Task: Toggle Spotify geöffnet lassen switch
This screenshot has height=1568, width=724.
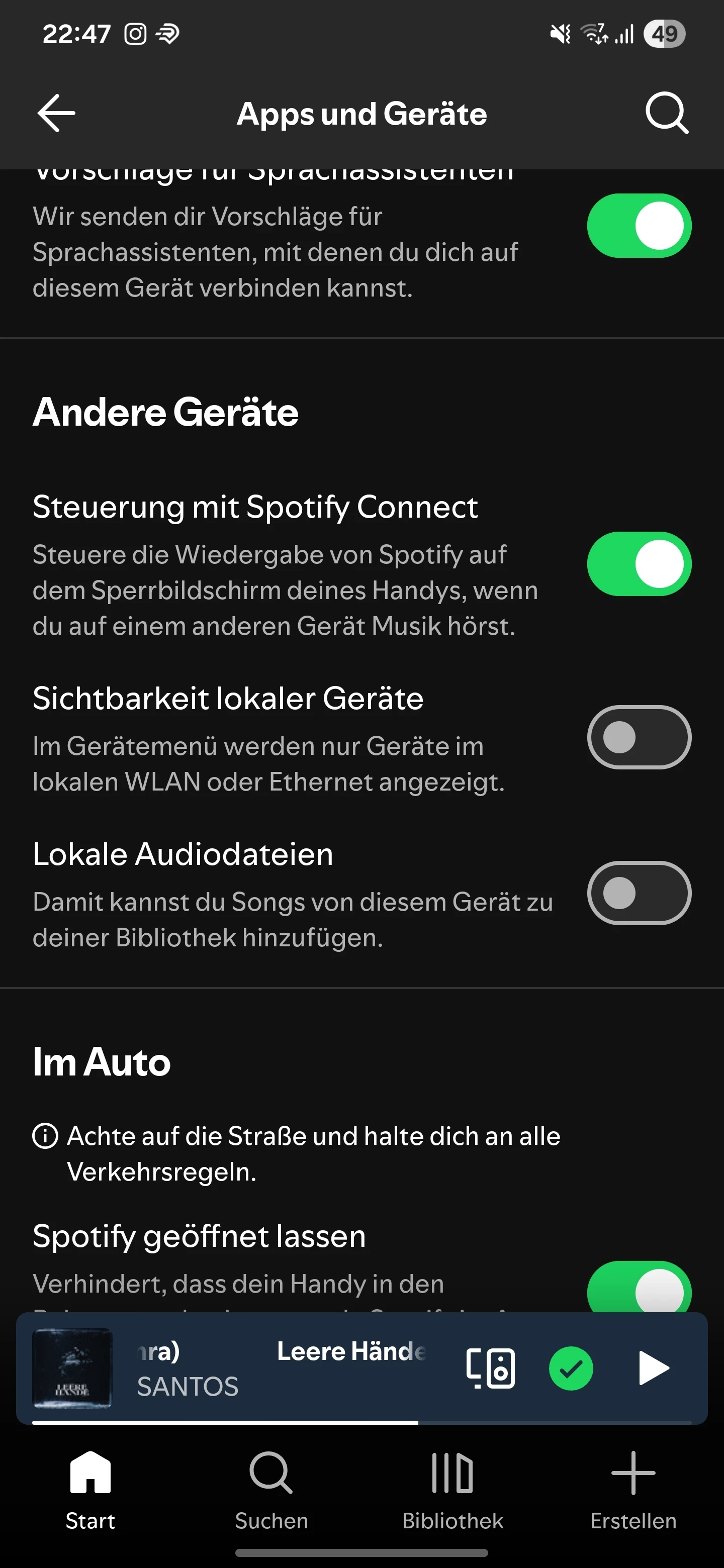Action: coord(639,1288)
